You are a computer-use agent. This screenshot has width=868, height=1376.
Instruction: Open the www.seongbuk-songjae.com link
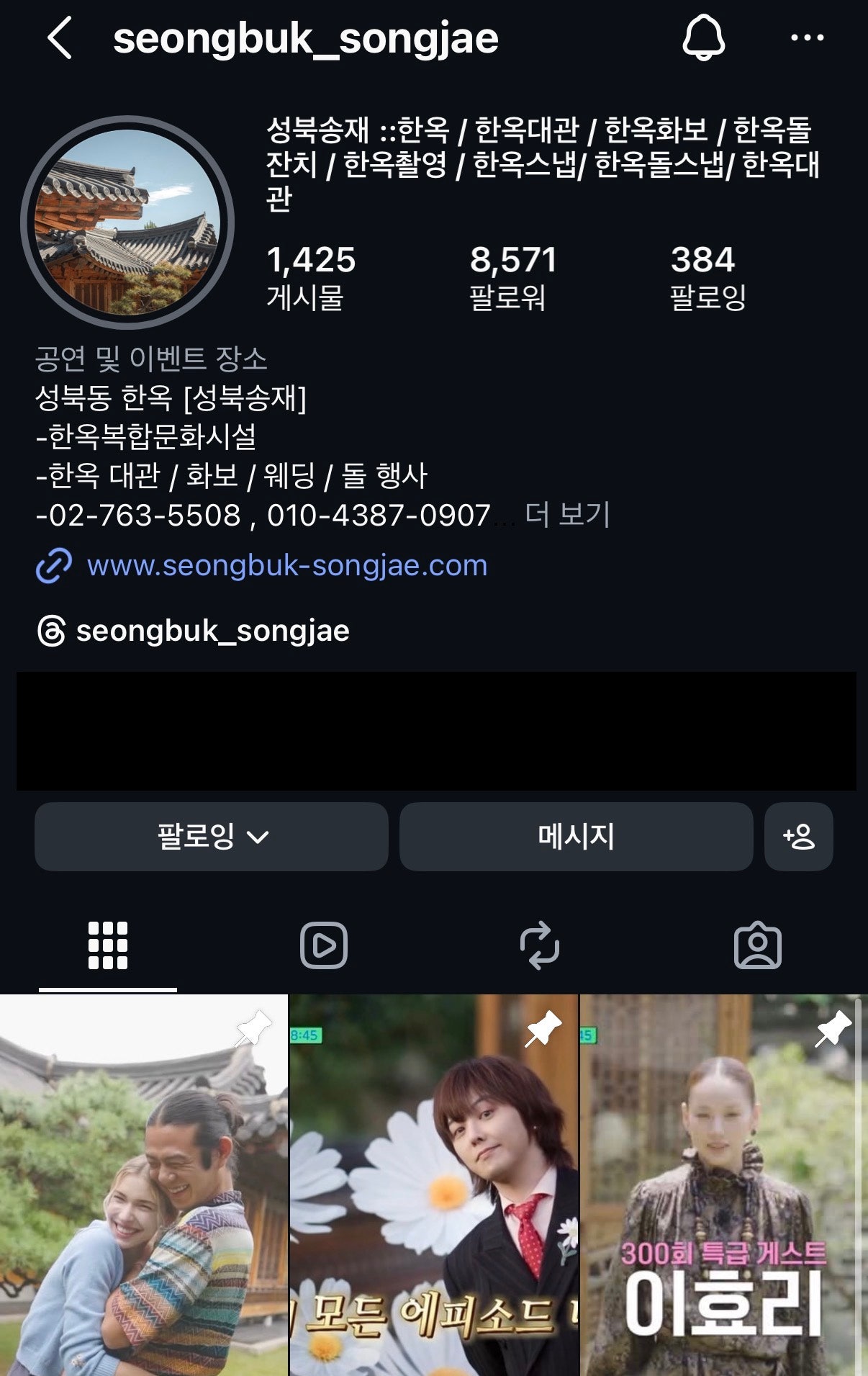[x=286, y=565]
